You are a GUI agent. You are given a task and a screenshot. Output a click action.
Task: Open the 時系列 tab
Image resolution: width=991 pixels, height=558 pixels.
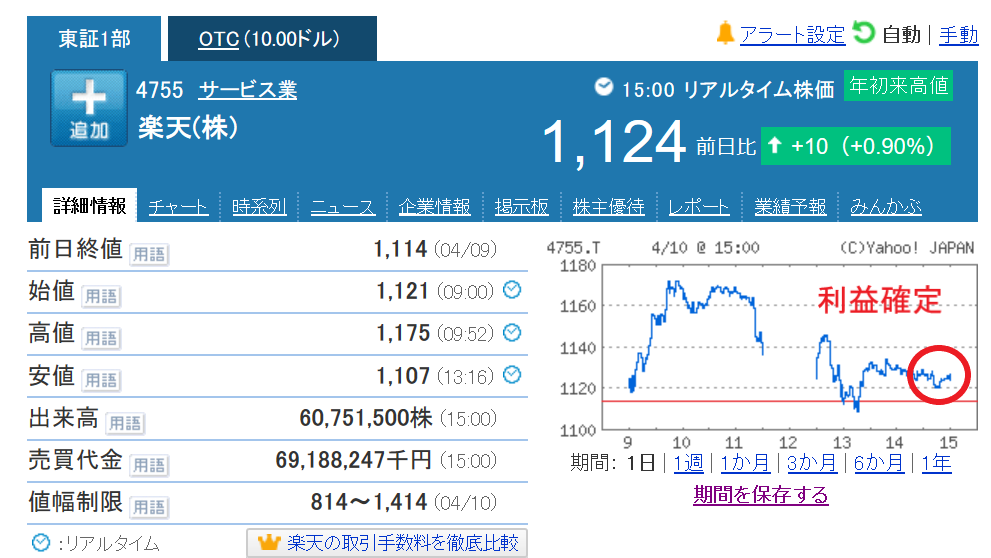coord(259,207)
